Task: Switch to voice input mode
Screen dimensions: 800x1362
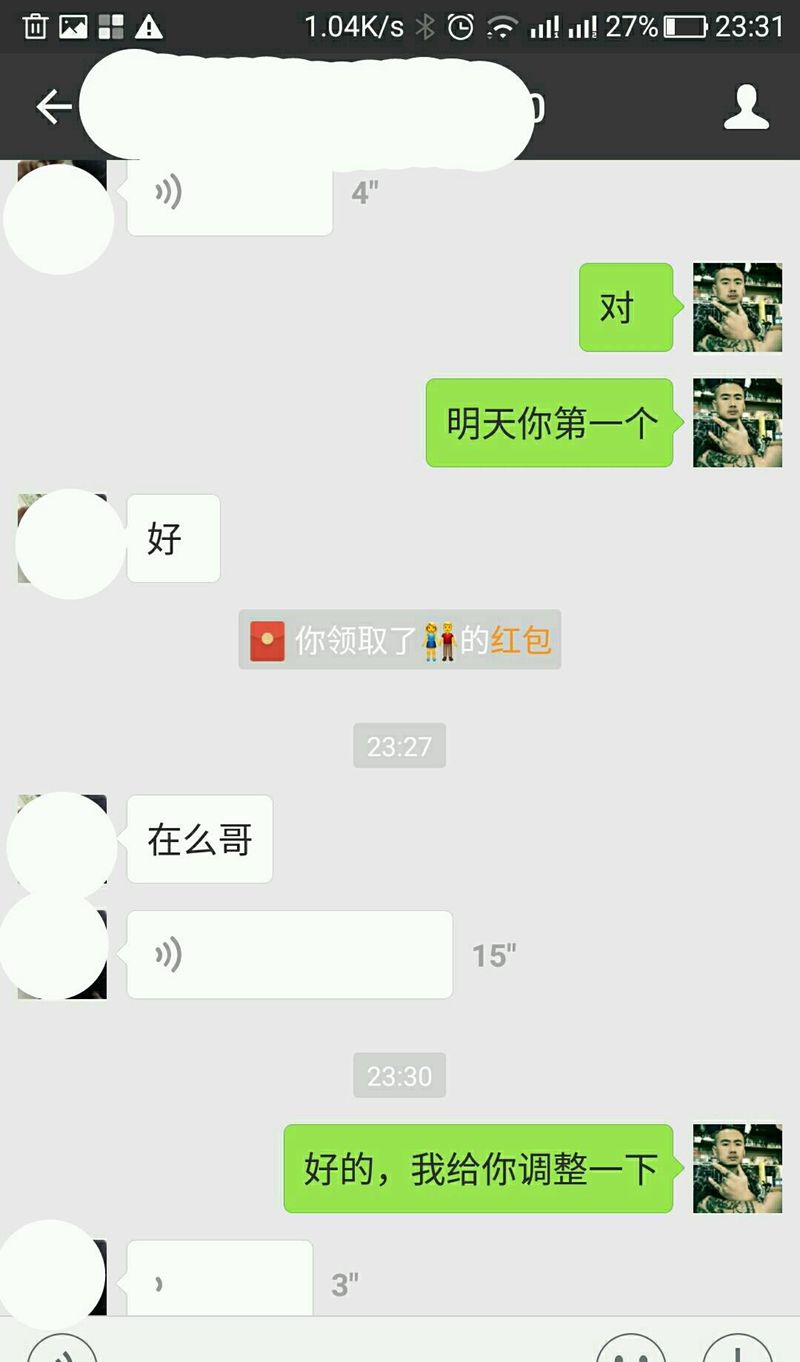Action: (x=62, y=1348)
